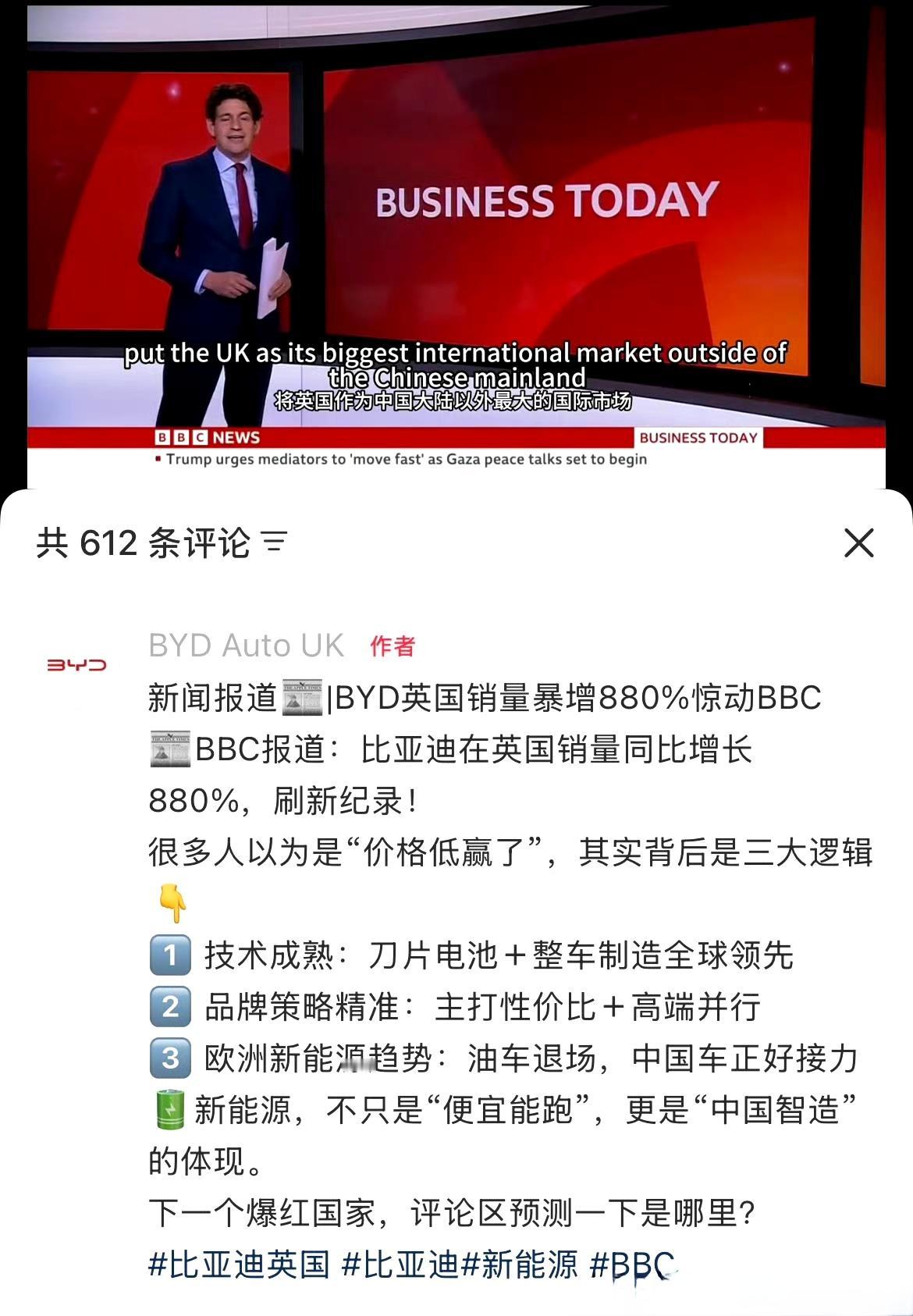Screen dimensions: 913x1316
Task: Open hashtag #比亚迪英国
Action: (x=239, y=1264)
